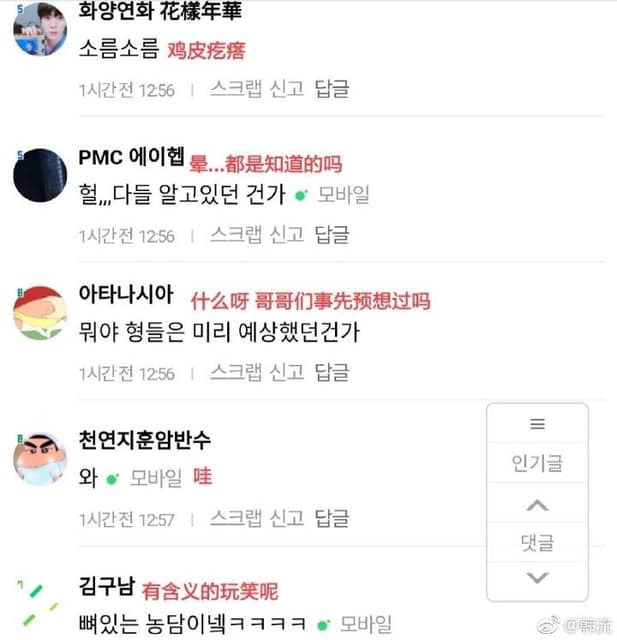The image size is (617, 640).
Task: Tap 답글 under PMC 에이헵's comment
Action: [x=332, y=235]
